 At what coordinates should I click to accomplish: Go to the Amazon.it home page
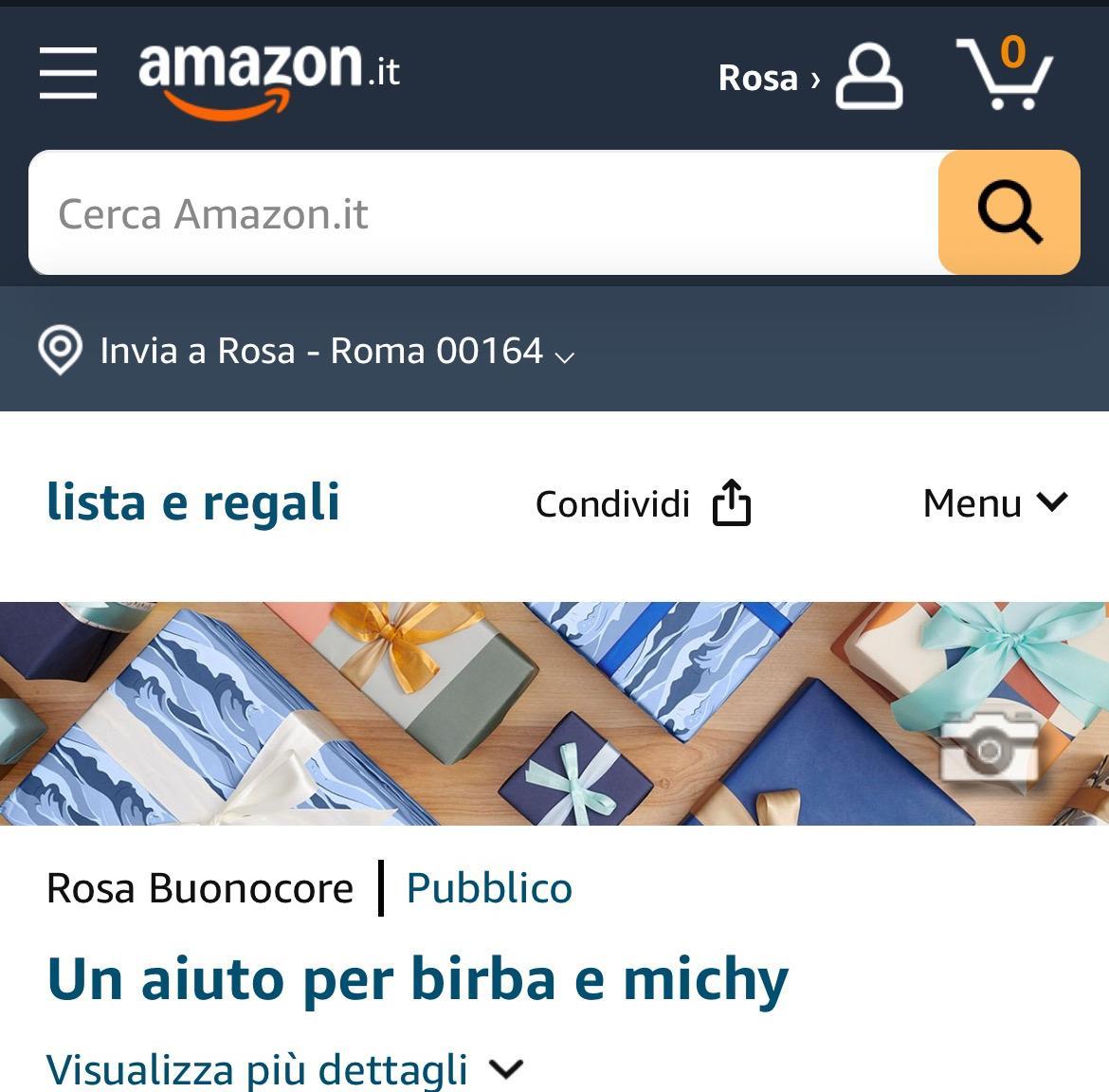[x=269, y=76]
